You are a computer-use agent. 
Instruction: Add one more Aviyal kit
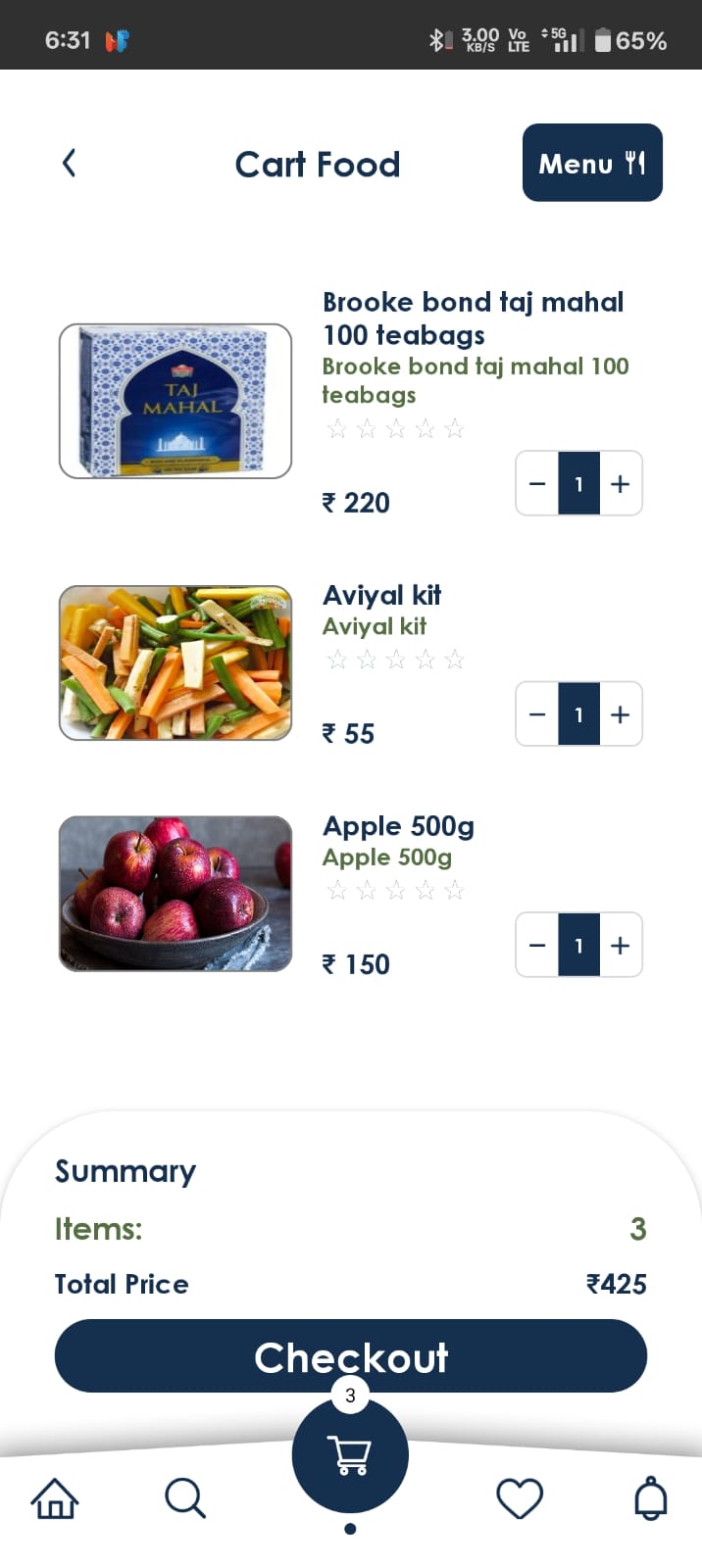621,714
